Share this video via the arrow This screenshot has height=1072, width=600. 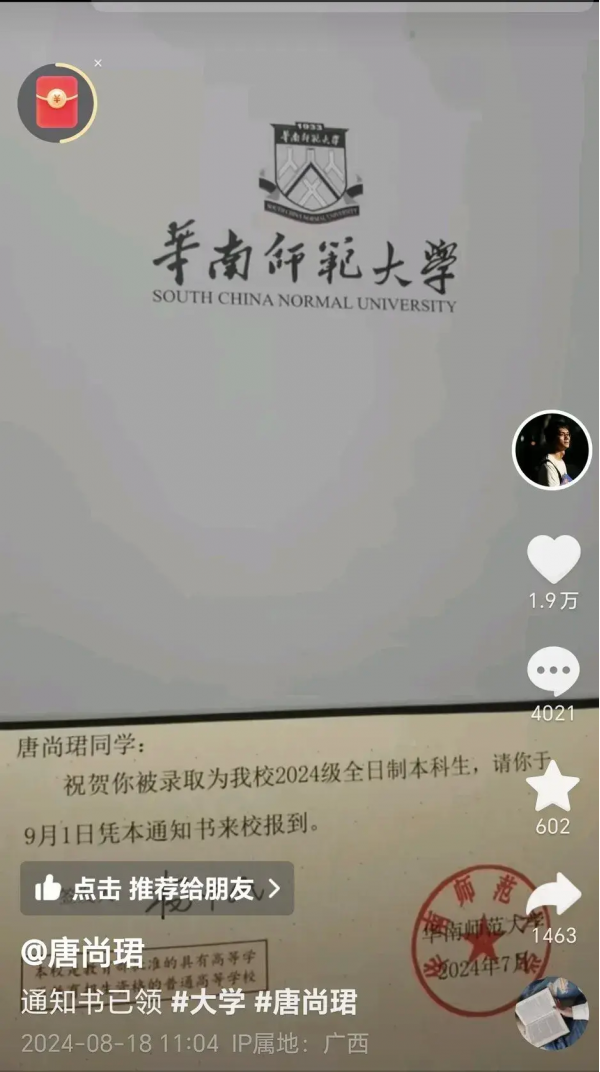[x=553, y=895]
